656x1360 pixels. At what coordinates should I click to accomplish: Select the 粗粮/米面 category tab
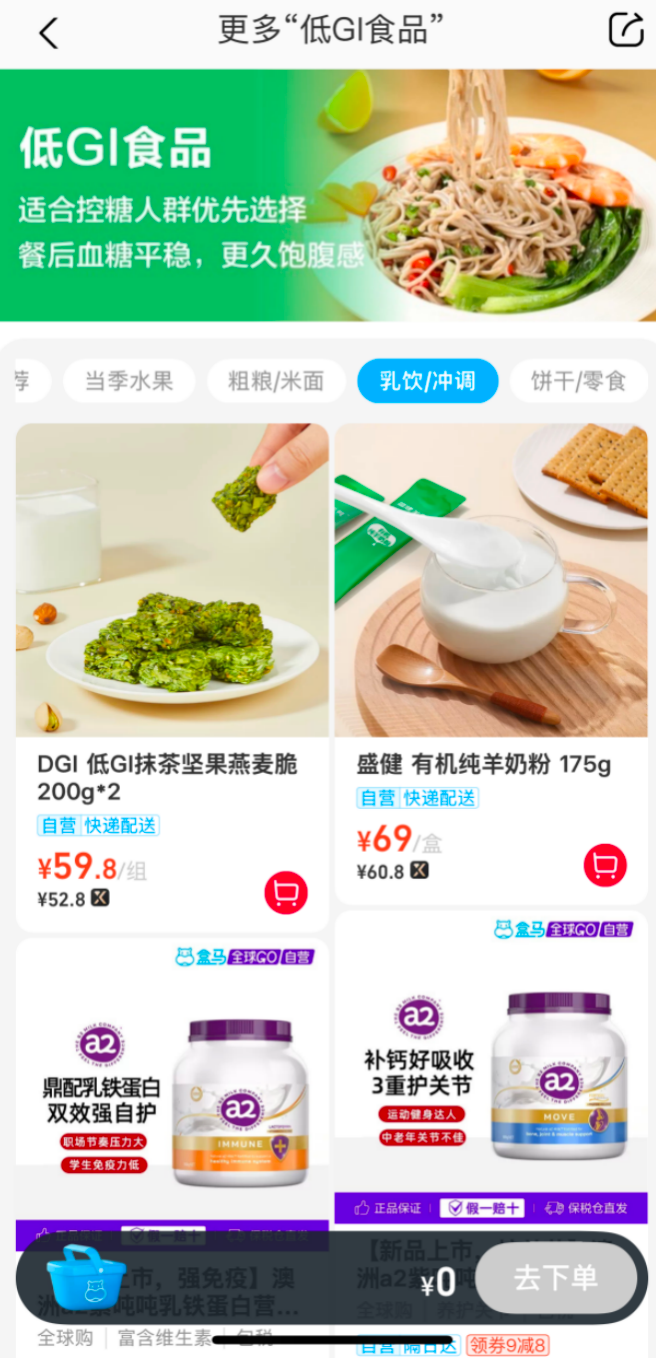pos(276,381)
